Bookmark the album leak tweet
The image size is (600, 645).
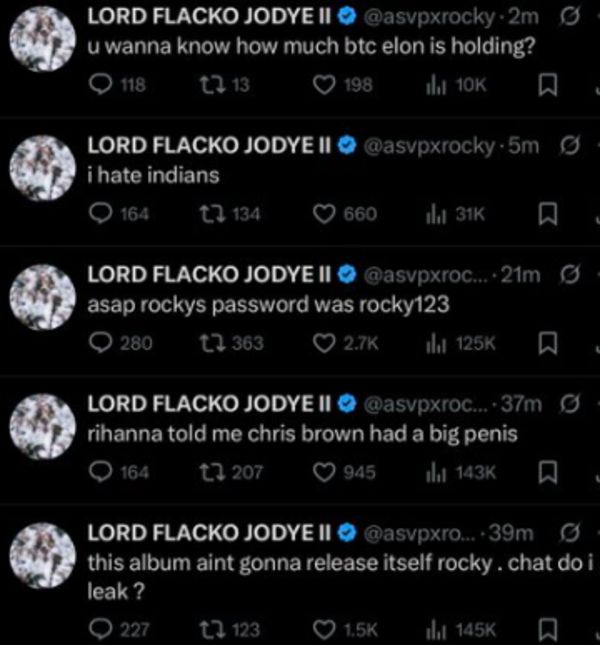tap(547, 629)
